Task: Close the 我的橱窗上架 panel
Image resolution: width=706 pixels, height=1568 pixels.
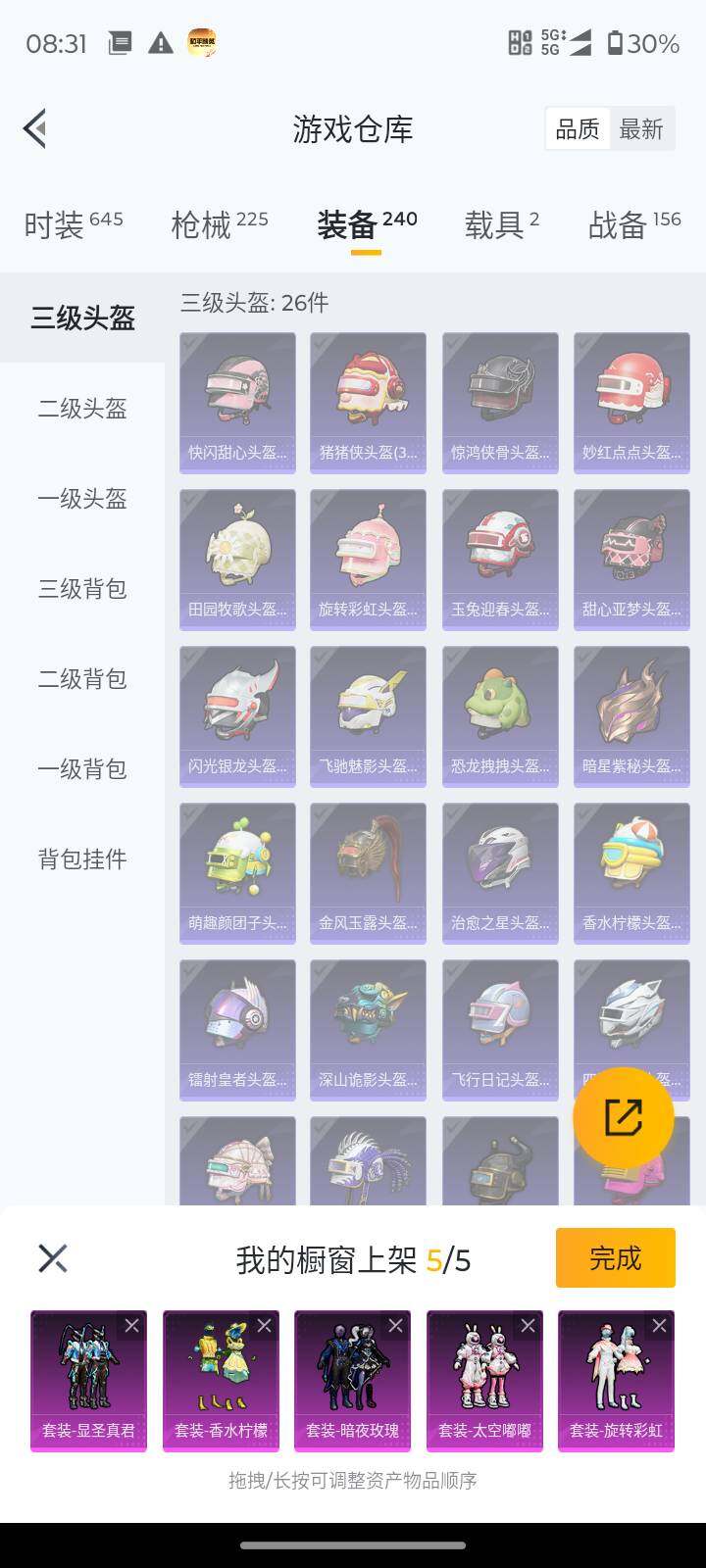Action: (x=53, y=1258)
